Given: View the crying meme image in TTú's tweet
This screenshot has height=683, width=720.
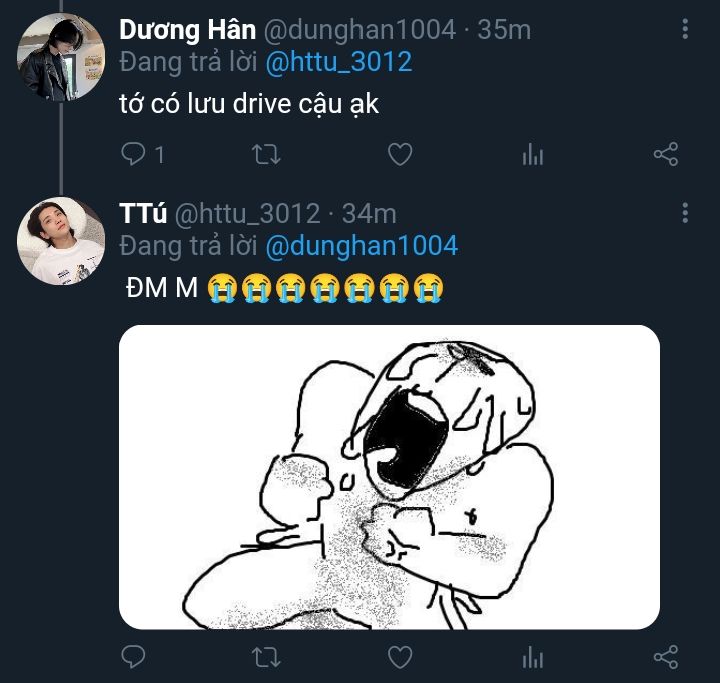Looking at the screenshot, I should point(389,477).
